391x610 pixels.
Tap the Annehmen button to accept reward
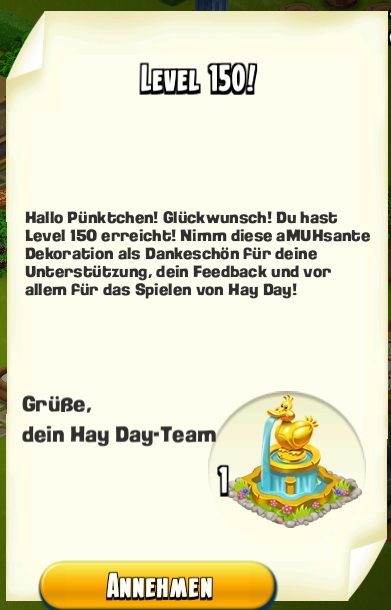pos(158,585)
